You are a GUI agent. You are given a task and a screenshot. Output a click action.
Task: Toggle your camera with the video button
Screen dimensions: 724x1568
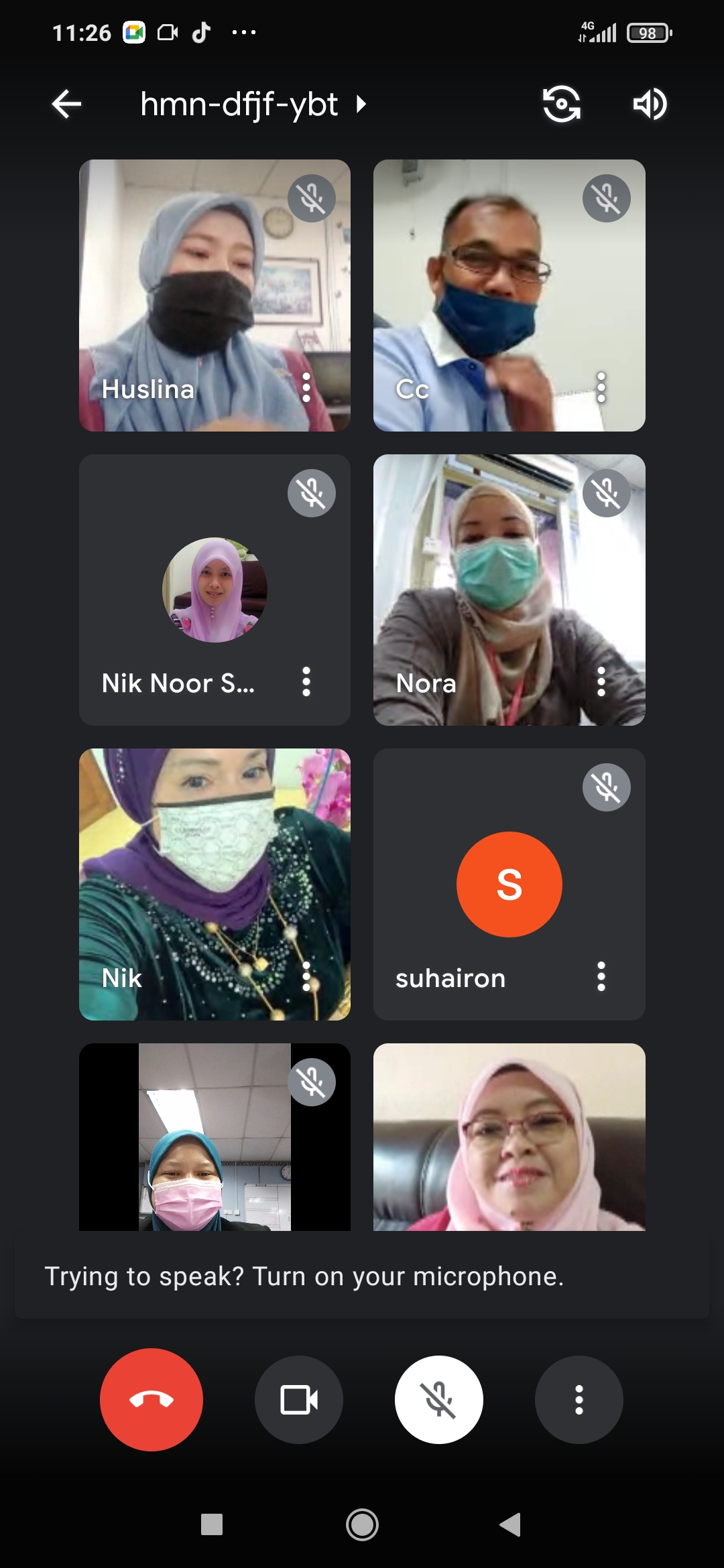pyautogui.click(x=299, y=1400)
